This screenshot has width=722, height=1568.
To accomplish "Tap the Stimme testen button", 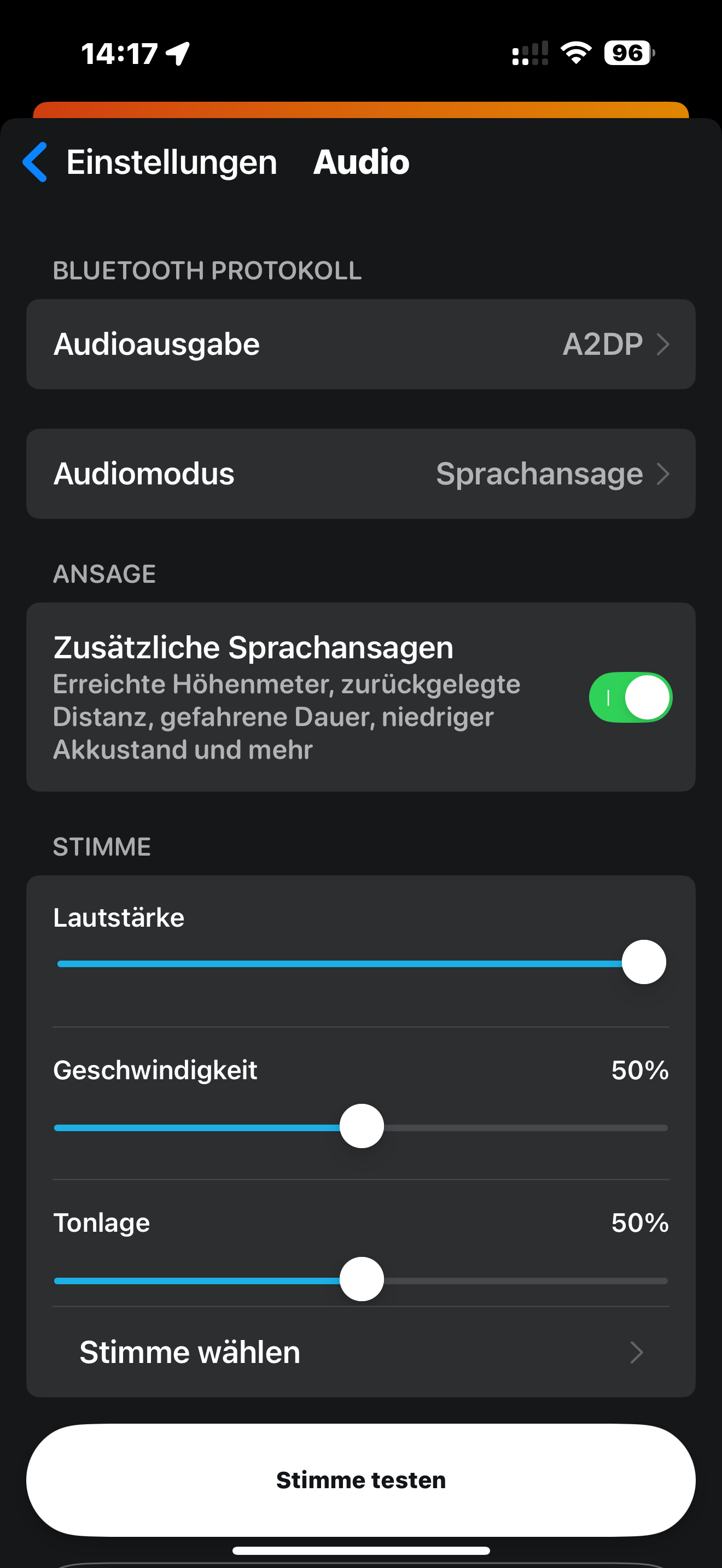I will point(360,1480).
